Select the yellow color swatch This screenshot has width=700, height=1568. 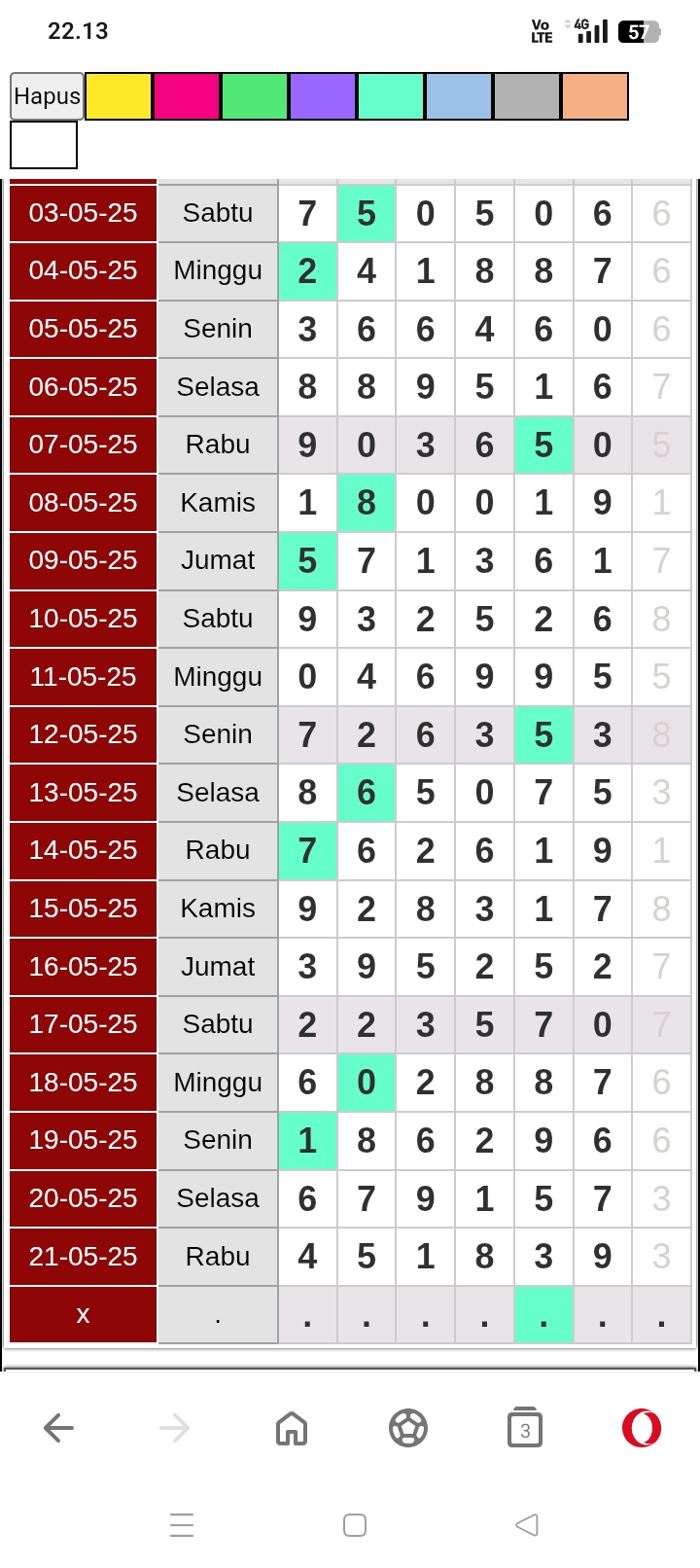coord(119,96)
